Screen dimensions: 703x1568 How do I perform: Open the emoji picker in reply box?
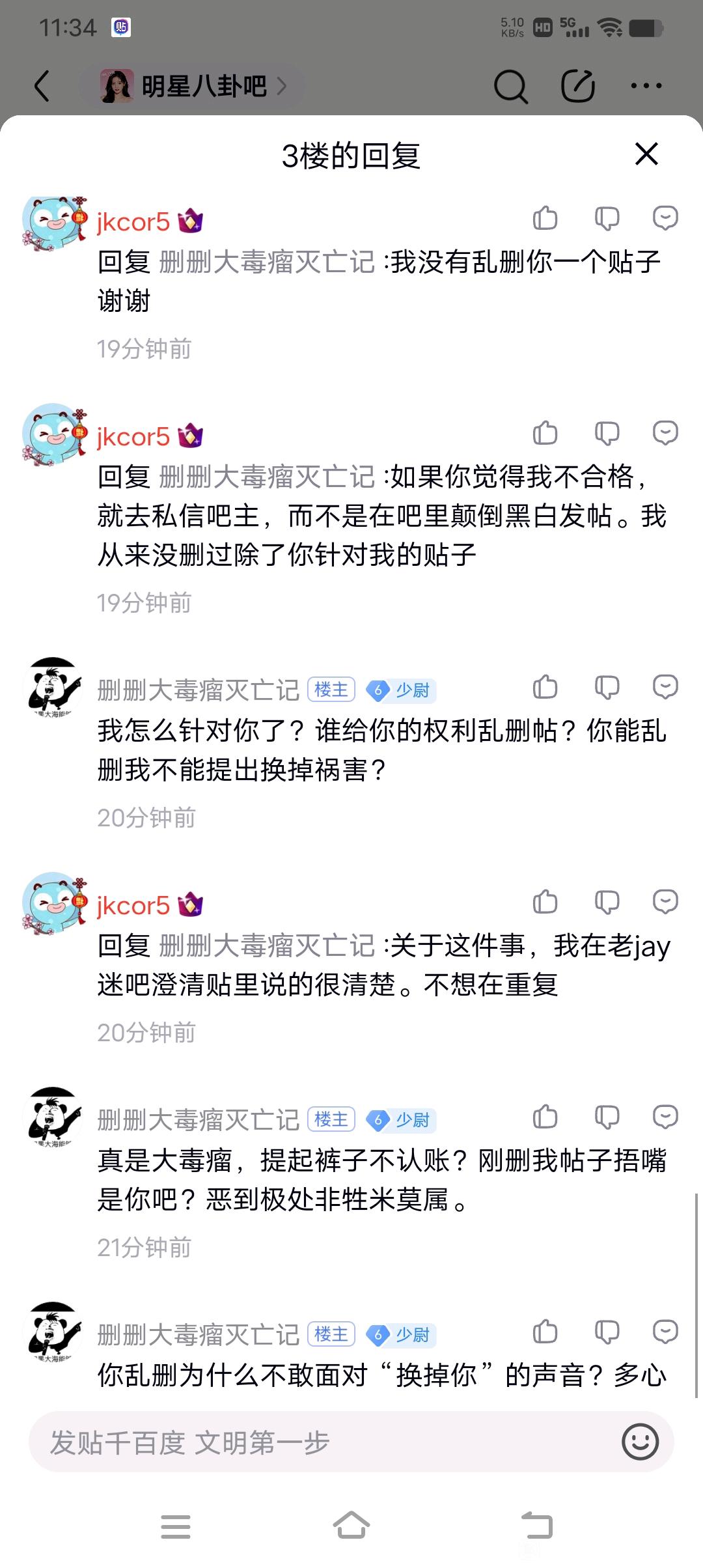641,1442
